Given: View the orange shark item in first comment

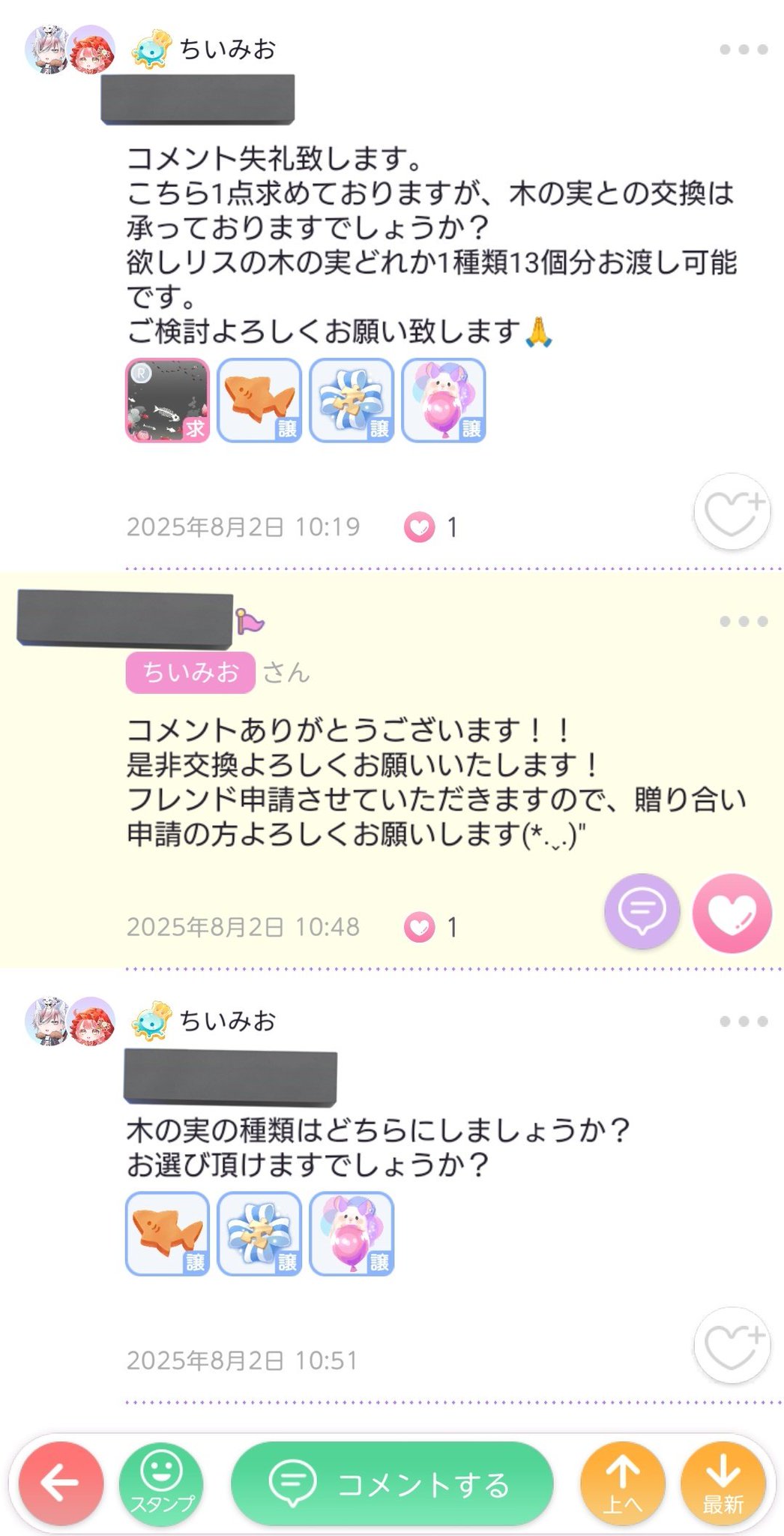Looking at the screenshot, I should coord(259,400).
